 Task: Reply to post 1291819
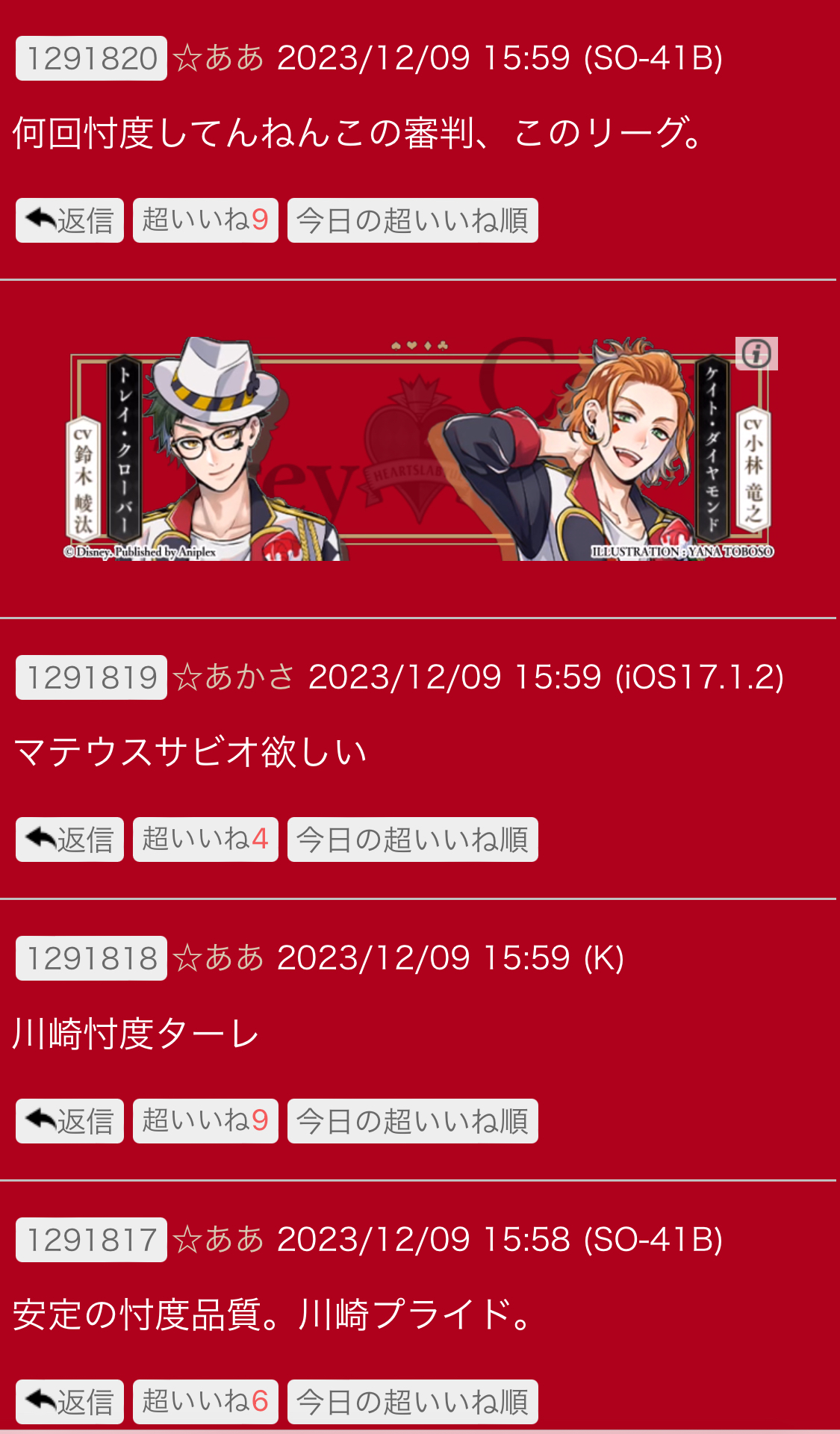(69, 839)
